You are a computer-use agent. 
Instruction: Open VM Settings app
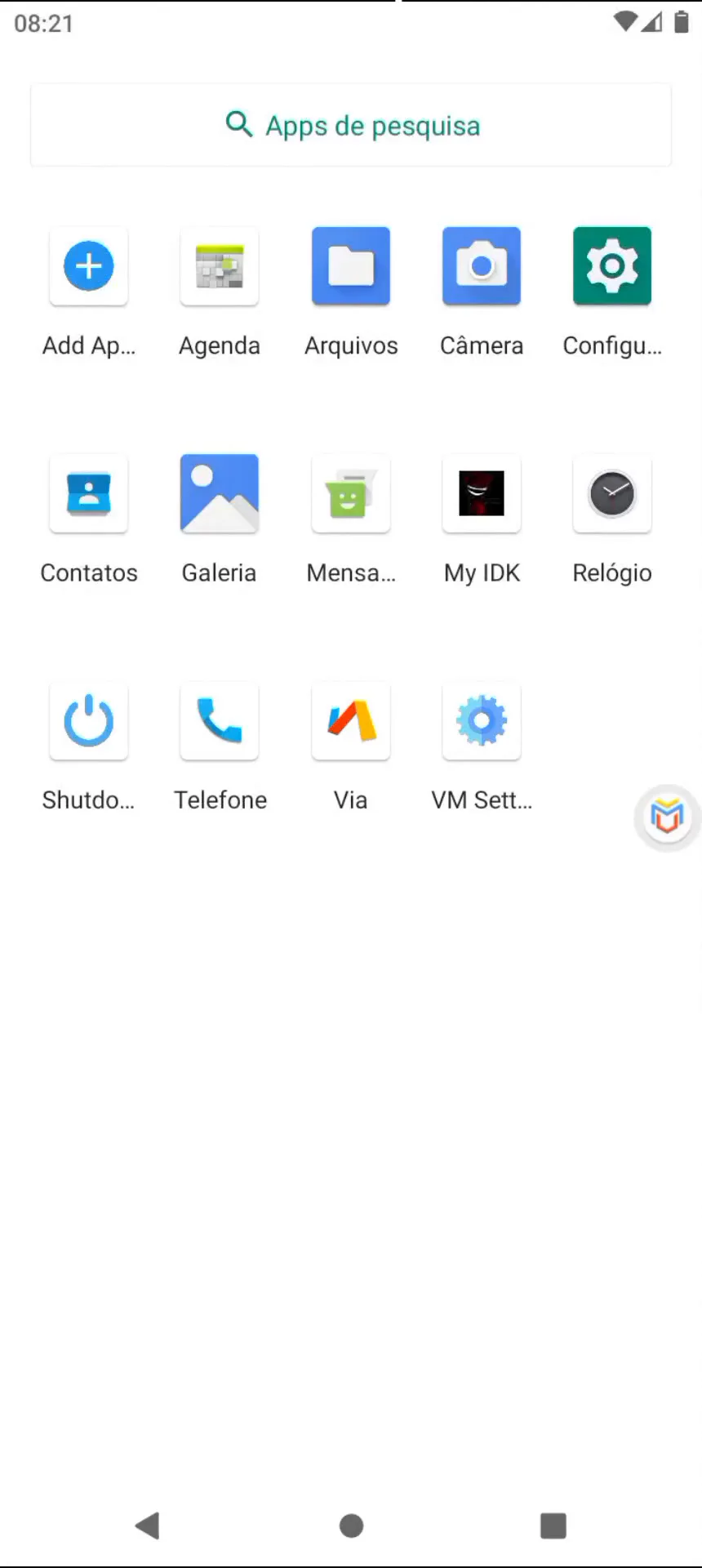click(482, 721)
